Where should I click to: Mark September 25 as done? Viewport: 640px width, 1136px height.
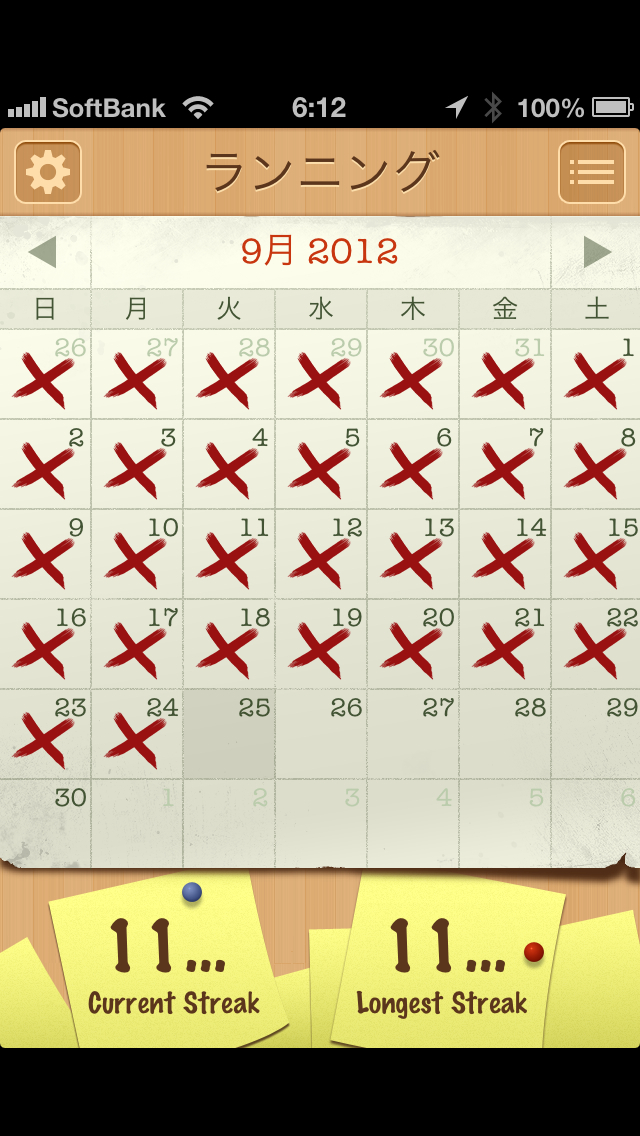click(x=229, y=735)
